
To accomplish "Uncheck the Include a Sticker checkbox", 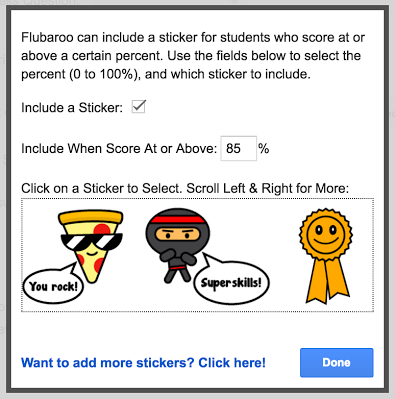I will pyautogui.click(x=138, y=107).
